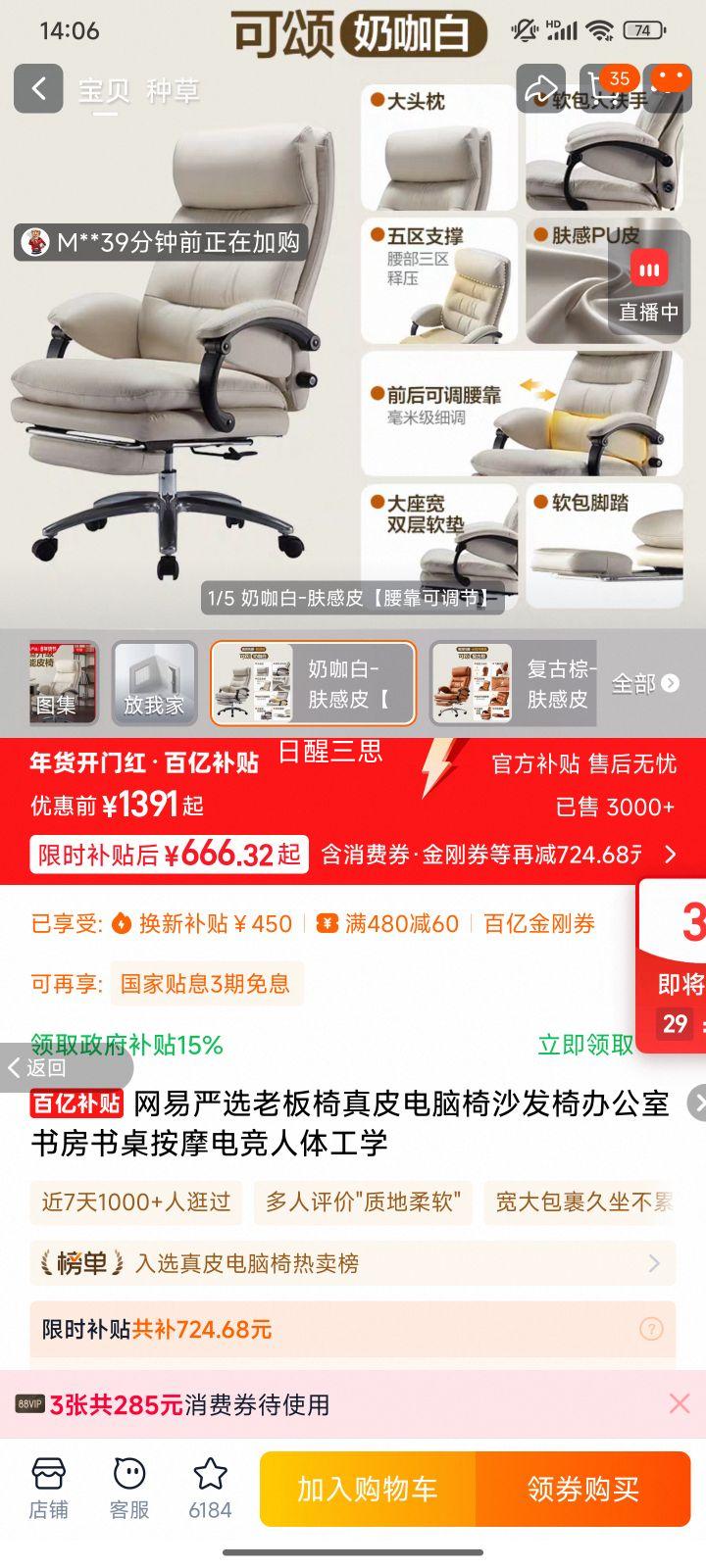The height and width of the screenshot is (1568, 706).
Task: Open the share icon near top right
Action: tap(542, 88)
